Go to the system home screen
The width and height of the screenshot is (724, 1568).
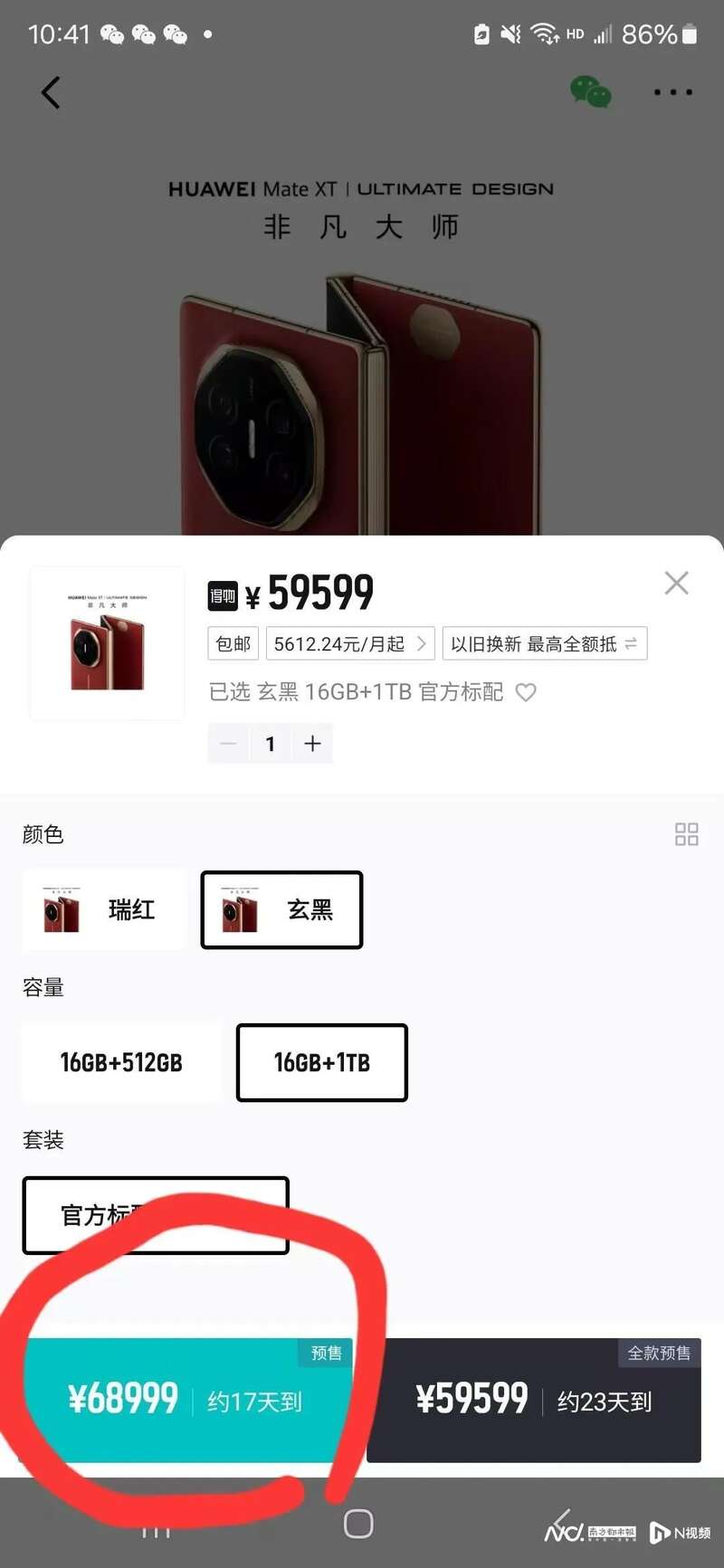pos(358,1524)
